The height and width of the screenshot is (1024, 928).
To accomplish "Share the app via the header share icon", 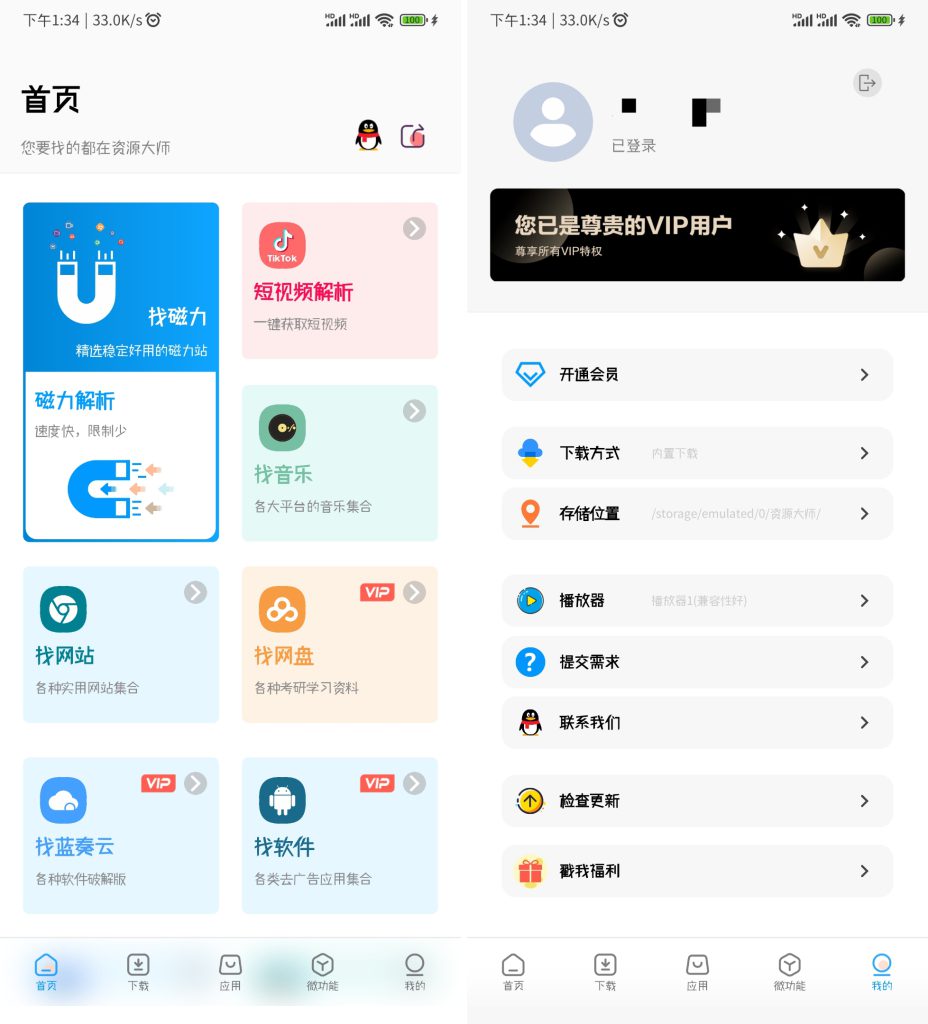I will pyautogui.click(x=413, y=136).
